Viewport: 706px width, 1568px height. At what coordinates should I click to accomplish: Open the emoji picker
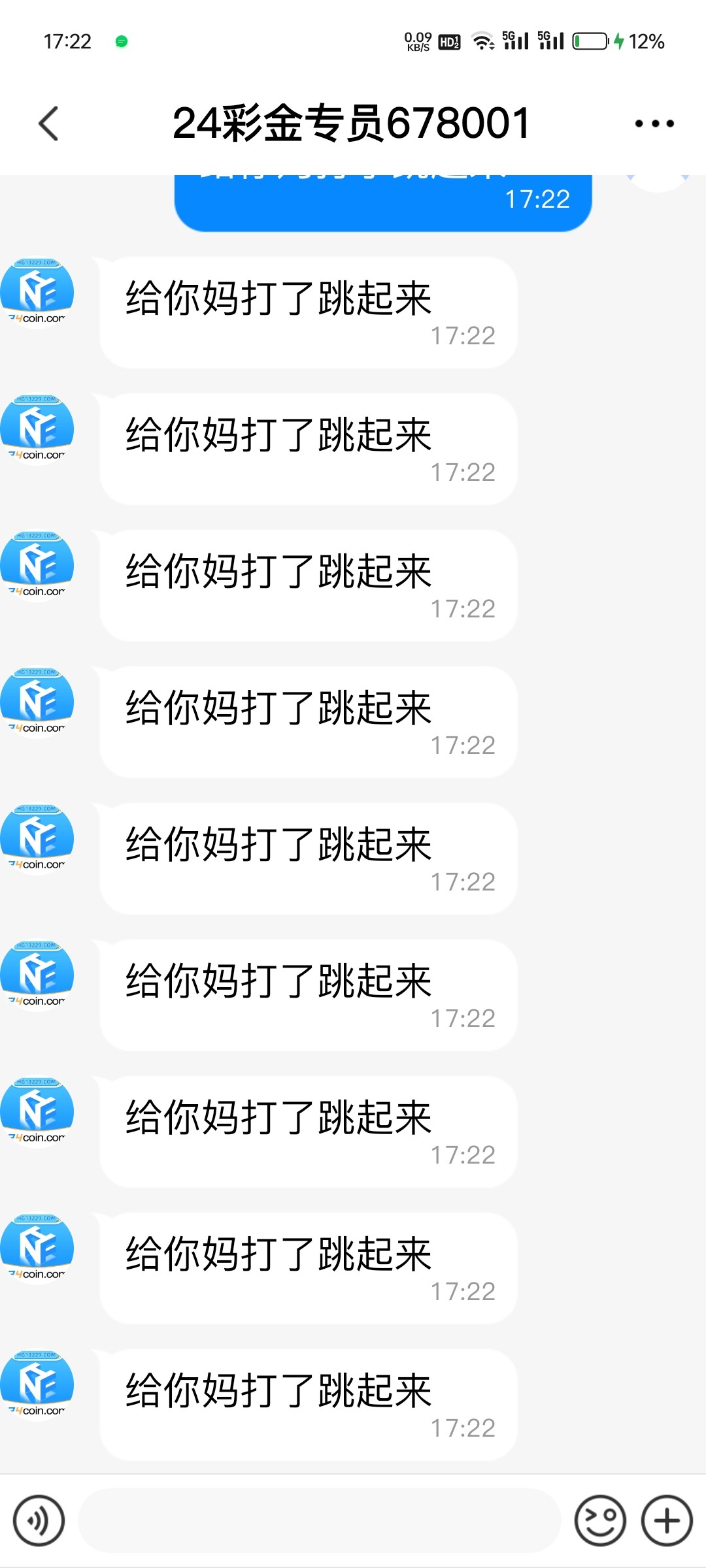pyautogui.click(x=600, y=1521)
